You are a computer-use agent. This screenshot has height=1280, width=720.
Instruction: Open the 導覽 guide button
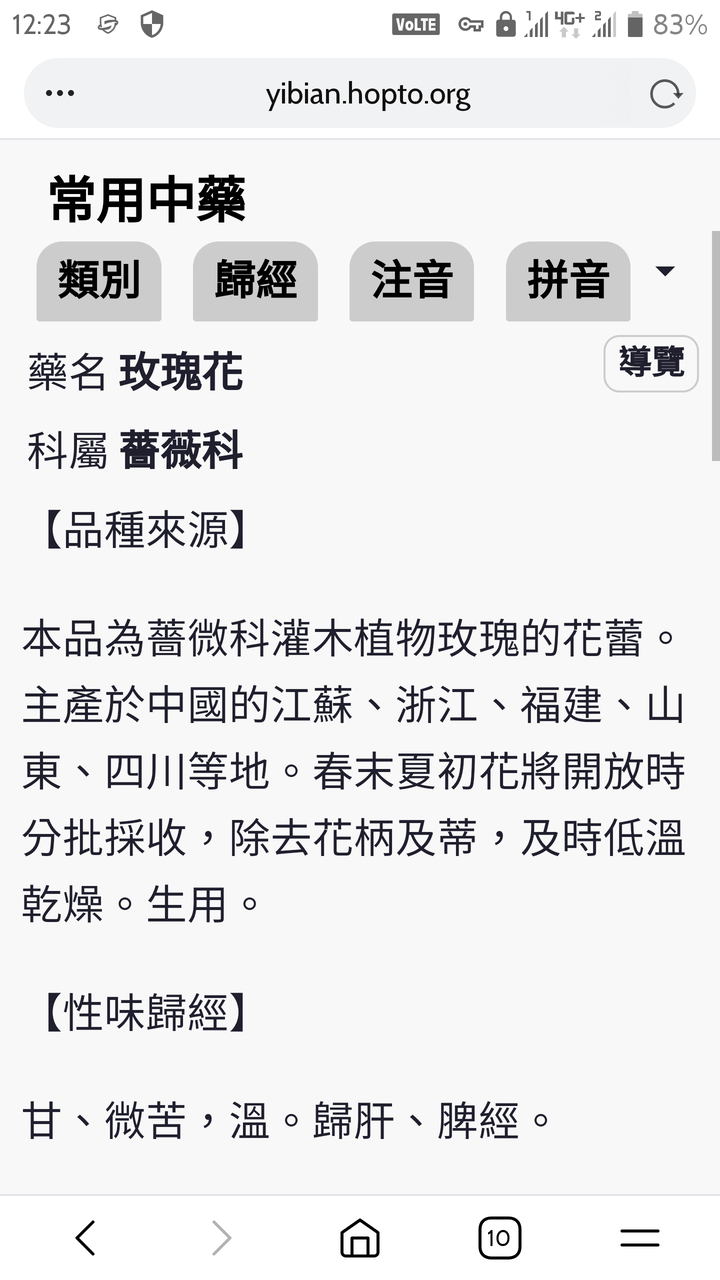pos(651,364)
